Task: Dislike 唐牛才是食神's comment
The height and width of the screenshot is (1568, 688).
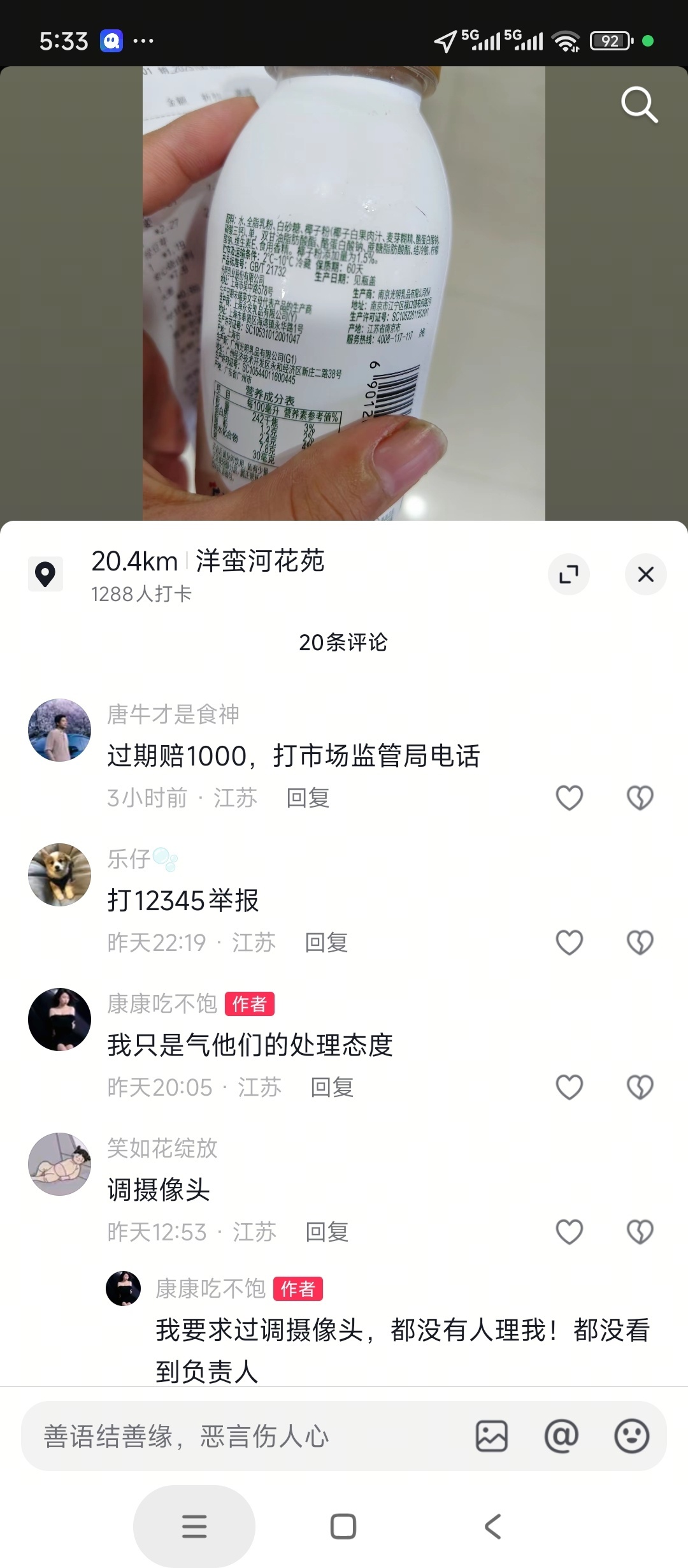Action: click(640, 798)
